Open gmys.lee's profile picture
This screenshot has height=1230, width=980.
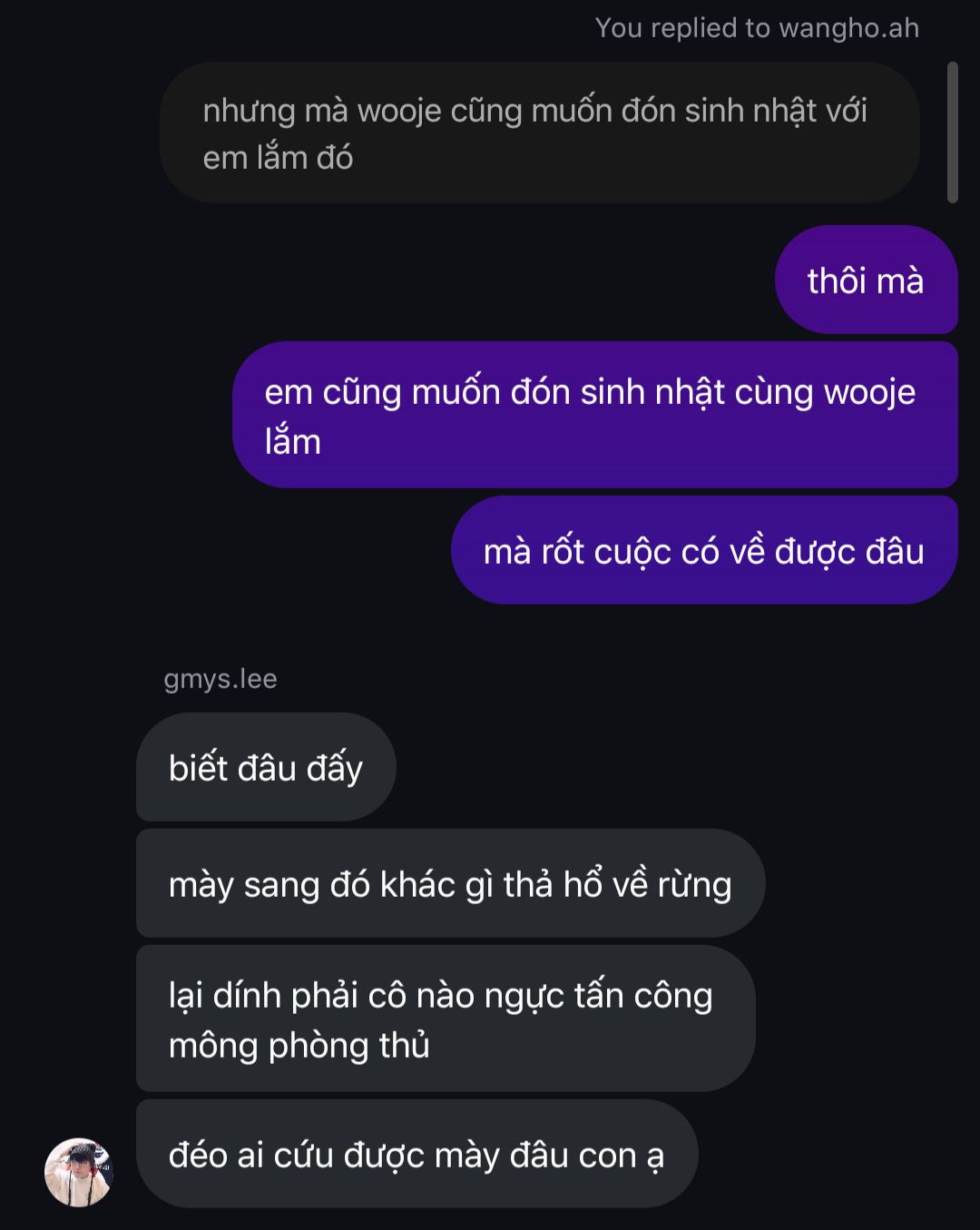coord(79,1171)
